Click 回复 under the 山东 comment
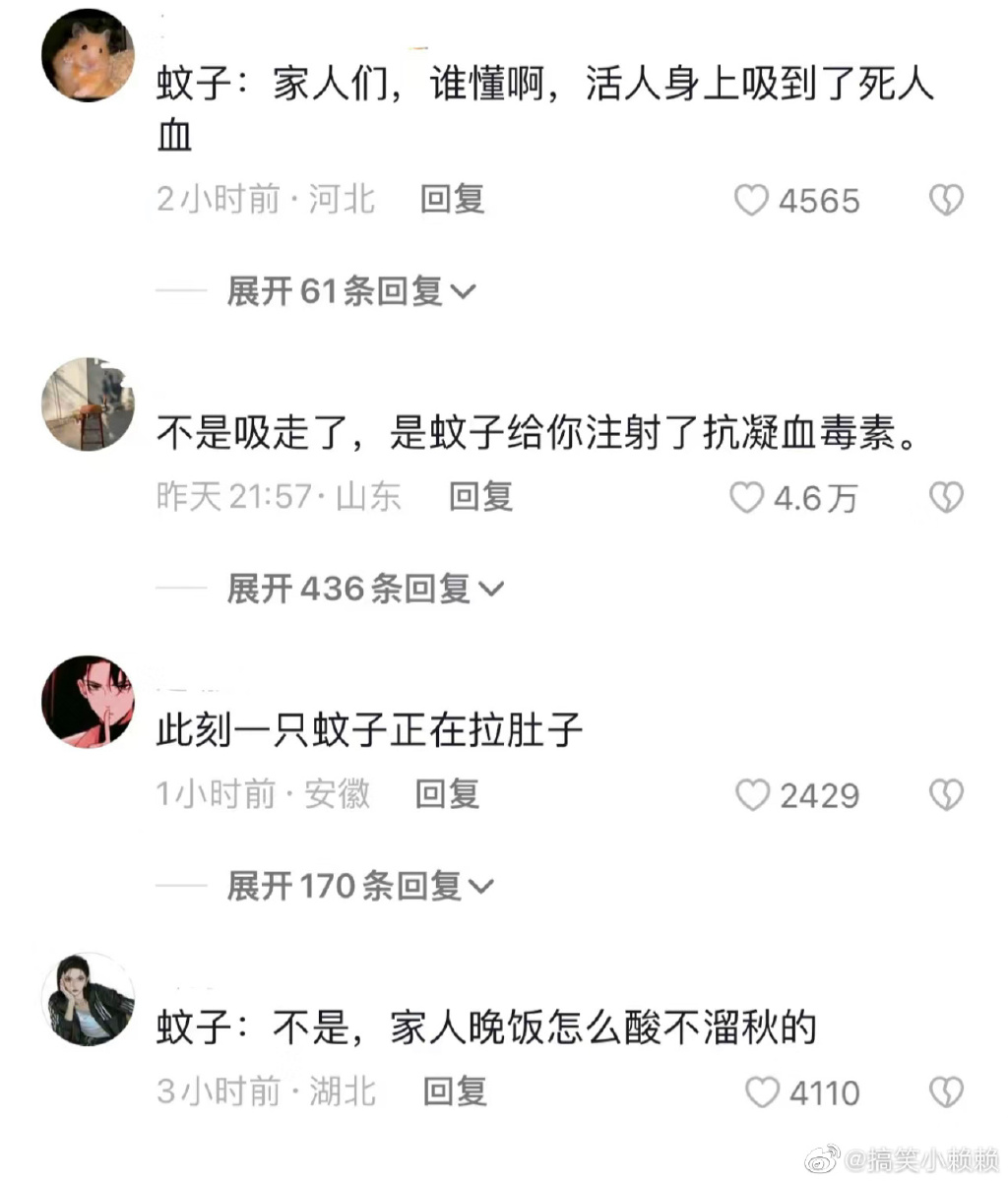1008x1184 pixels. pos(479,497)
